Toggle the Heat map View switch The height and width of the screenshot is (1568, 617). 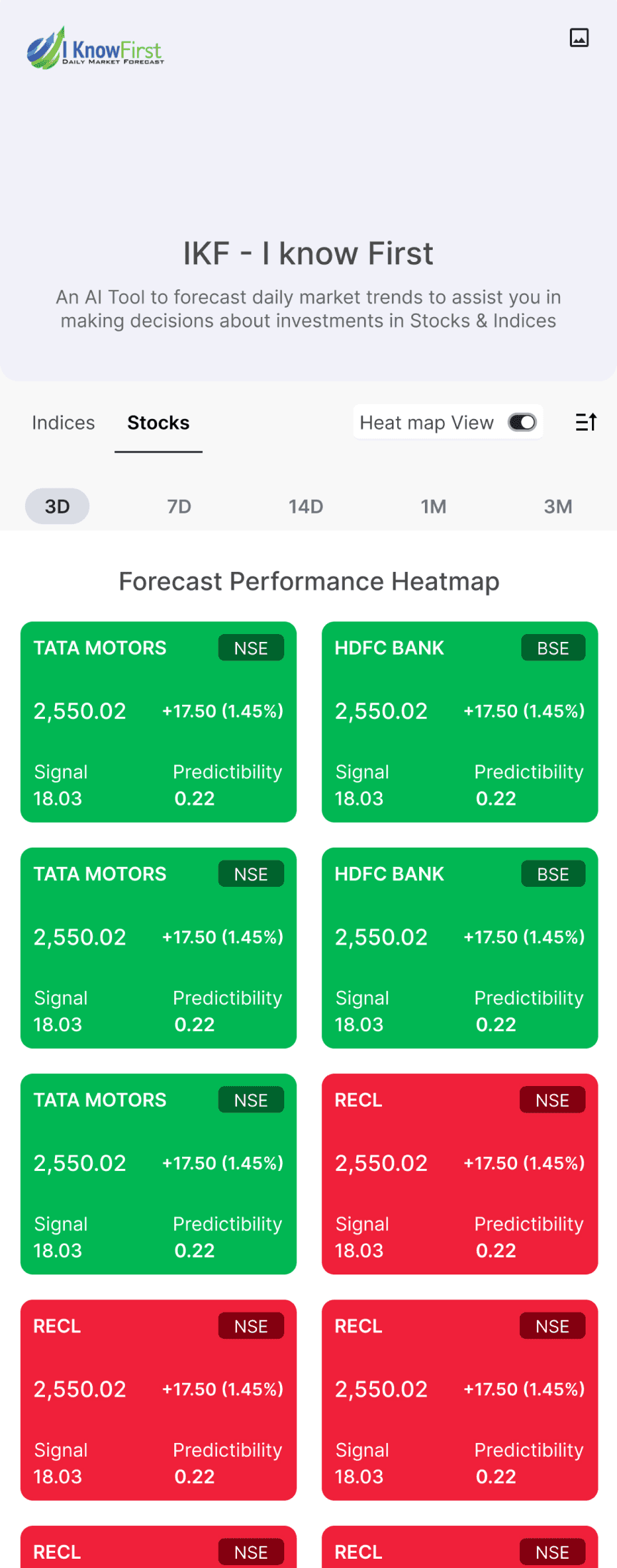point(522,423)
